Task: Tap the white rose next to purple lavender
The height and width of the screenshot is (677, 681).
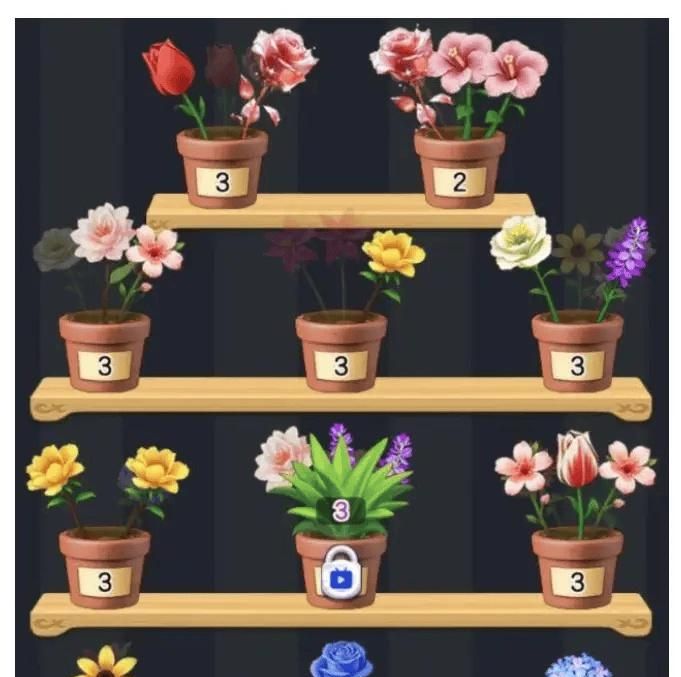Action: (521, 241)
